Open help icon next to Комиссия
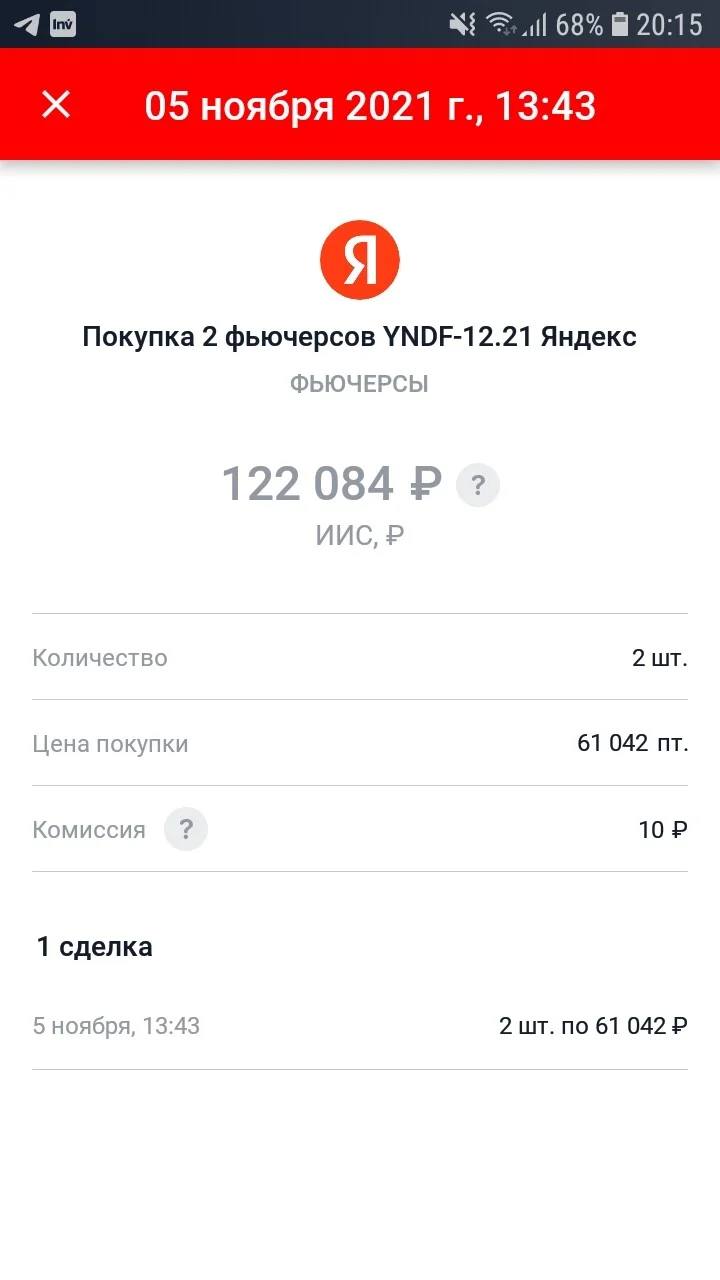720x1280 pixels. pos(186,829)
